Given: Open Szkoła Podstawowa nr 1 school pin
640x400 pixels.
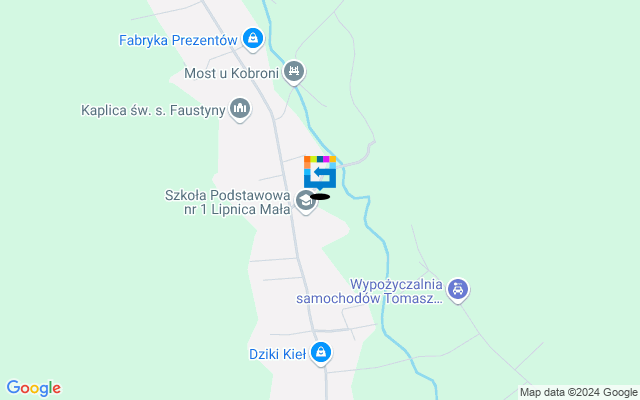Looking at the screenshot, I should [305, 203].
